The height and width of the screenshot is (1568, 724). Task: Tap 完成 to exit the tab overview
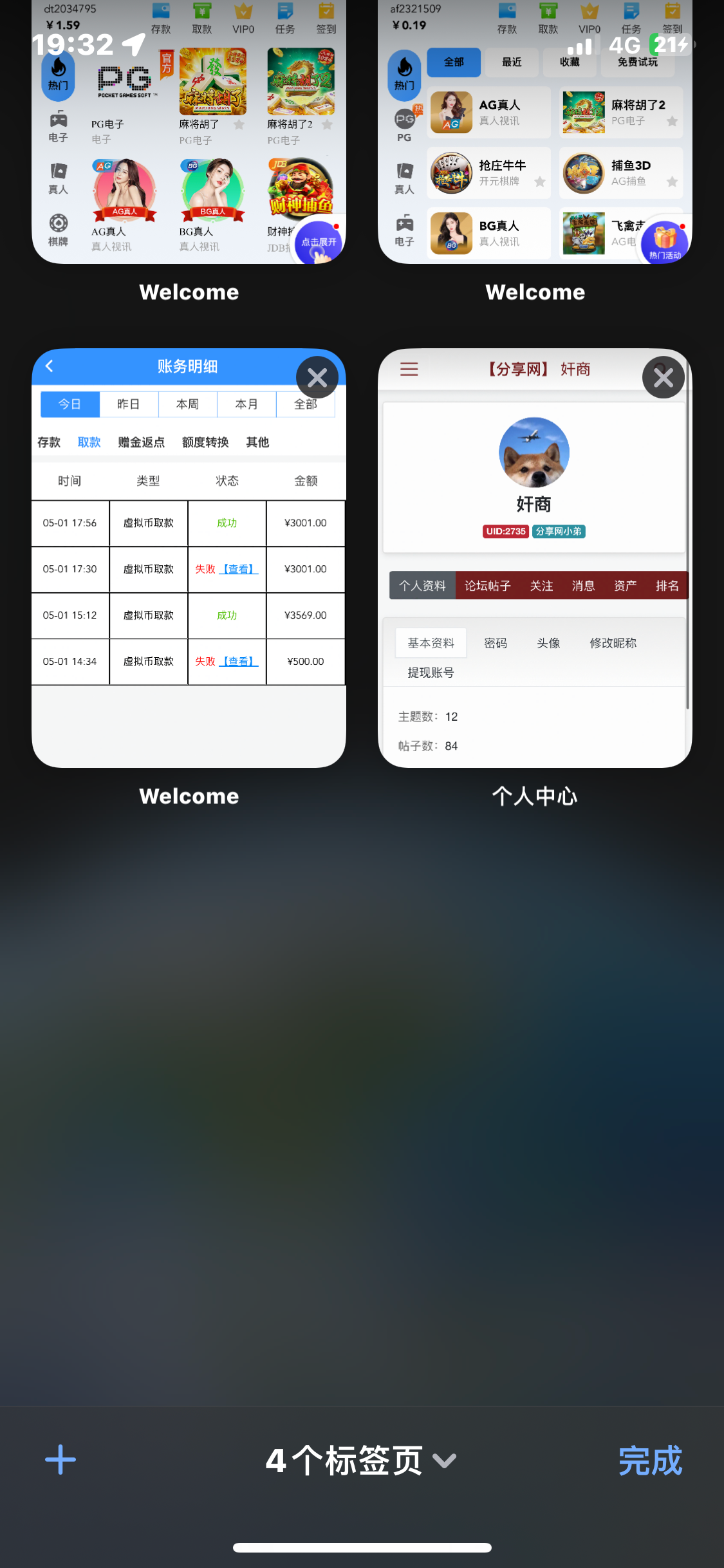pos(649,1460)
